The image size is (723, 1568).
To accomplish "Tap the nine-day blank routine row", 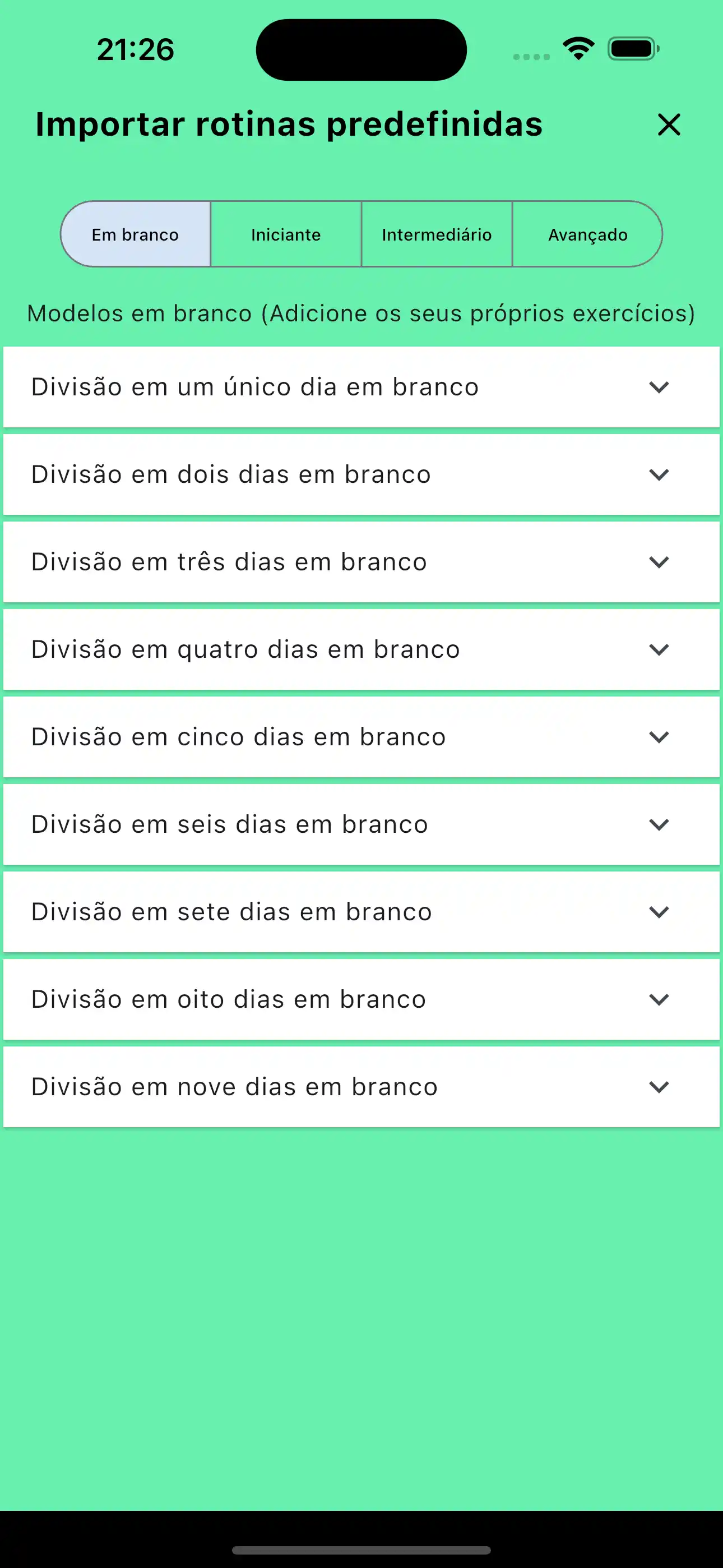I will pyautogui.click(x=304, y=1087).
